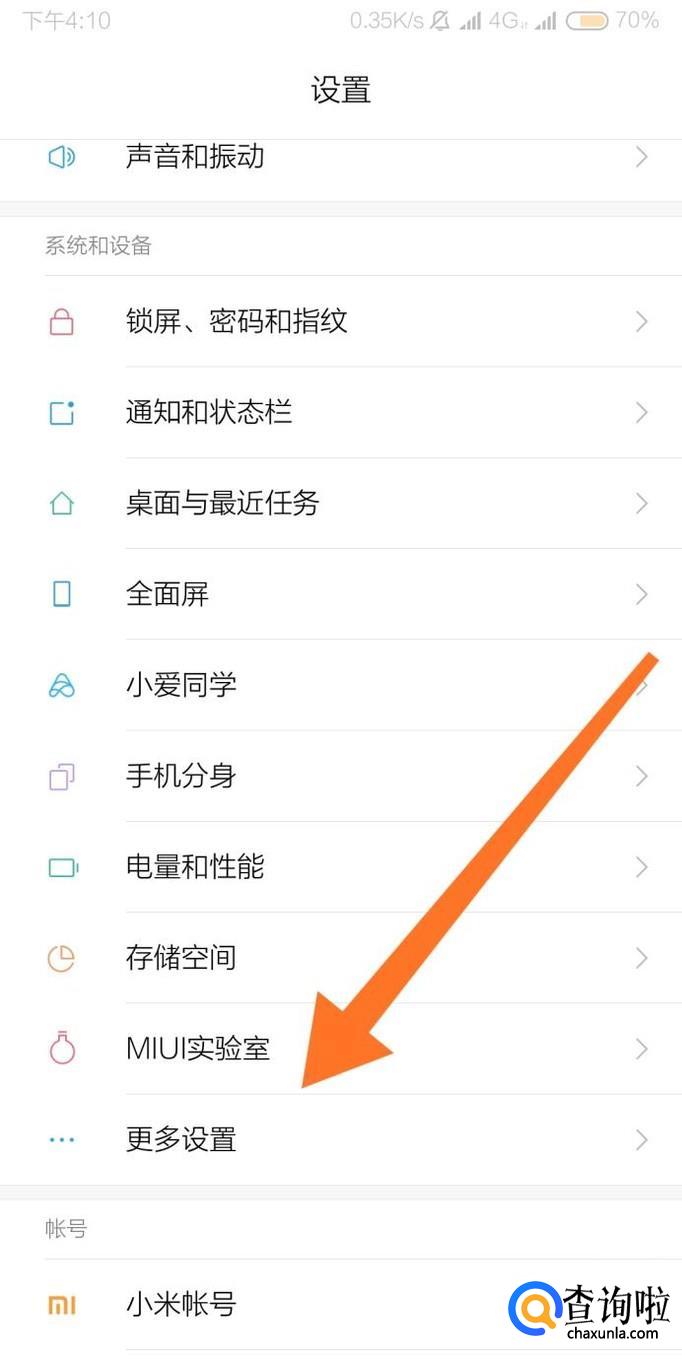The height and width of the screenshot is (1364, 682).
Task: View 存储空间 details
Action: click(181, 958)
